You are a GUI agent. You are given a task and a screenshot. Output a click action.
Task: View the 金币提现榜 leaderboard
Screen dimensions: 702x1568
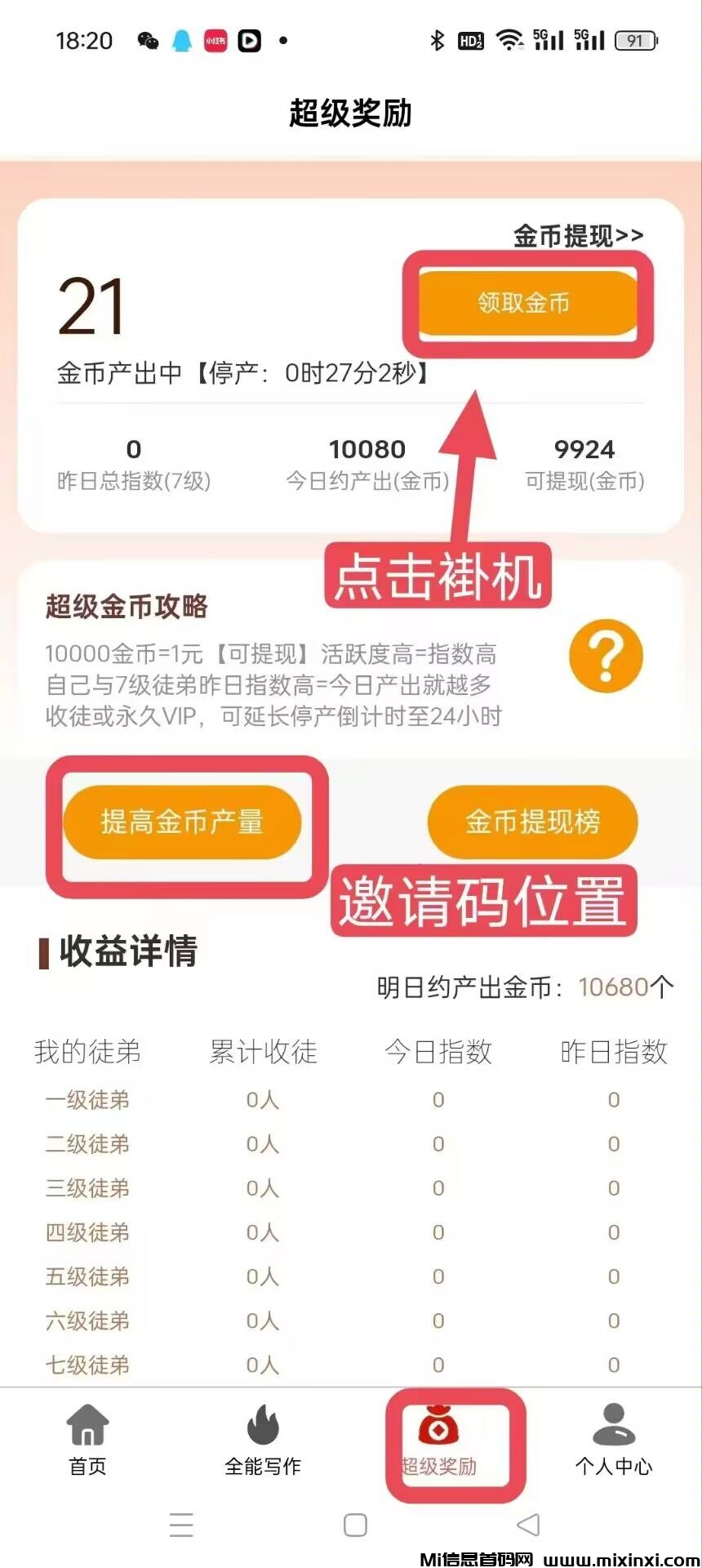pyautogui.click(x=532, y=822)
